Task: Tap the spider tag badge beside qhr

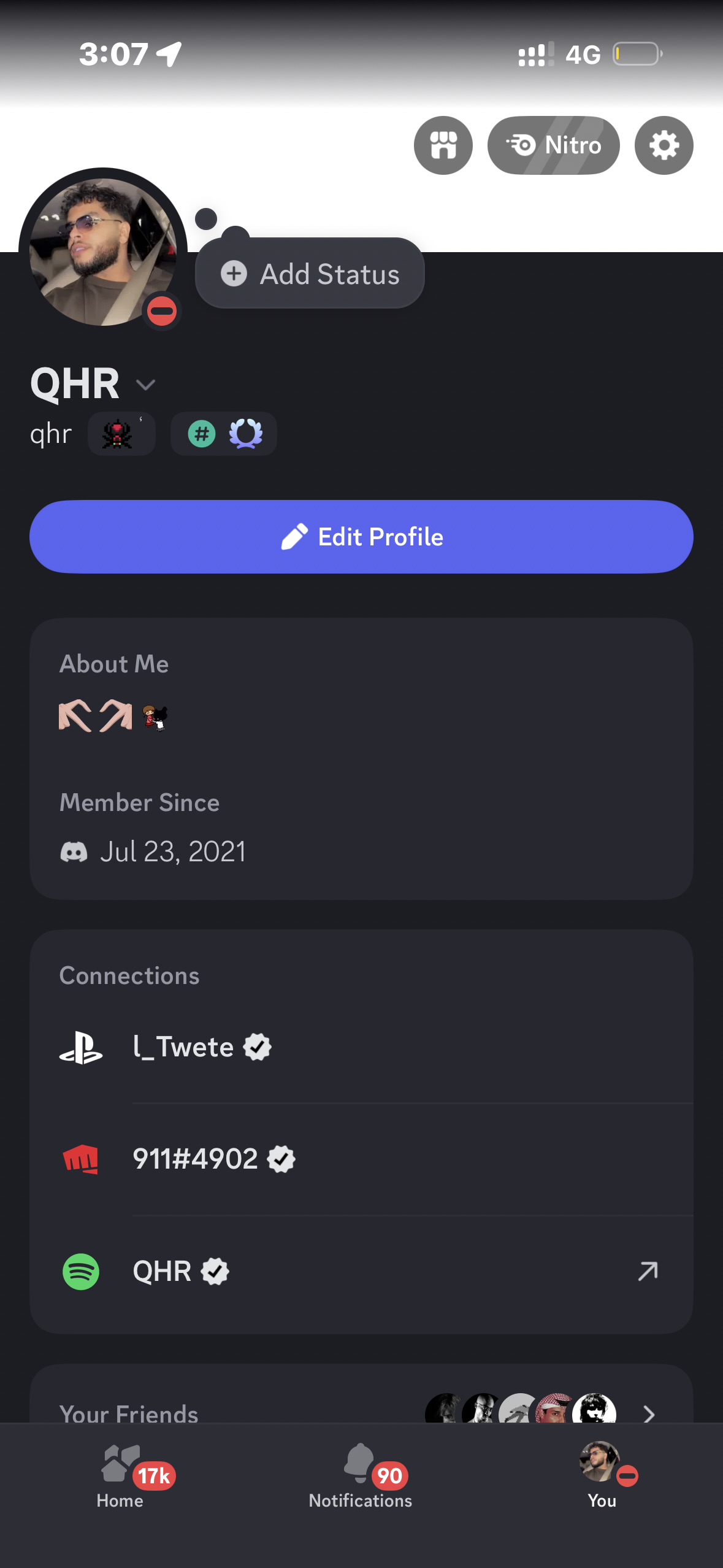Action: (x=121, y=434)
